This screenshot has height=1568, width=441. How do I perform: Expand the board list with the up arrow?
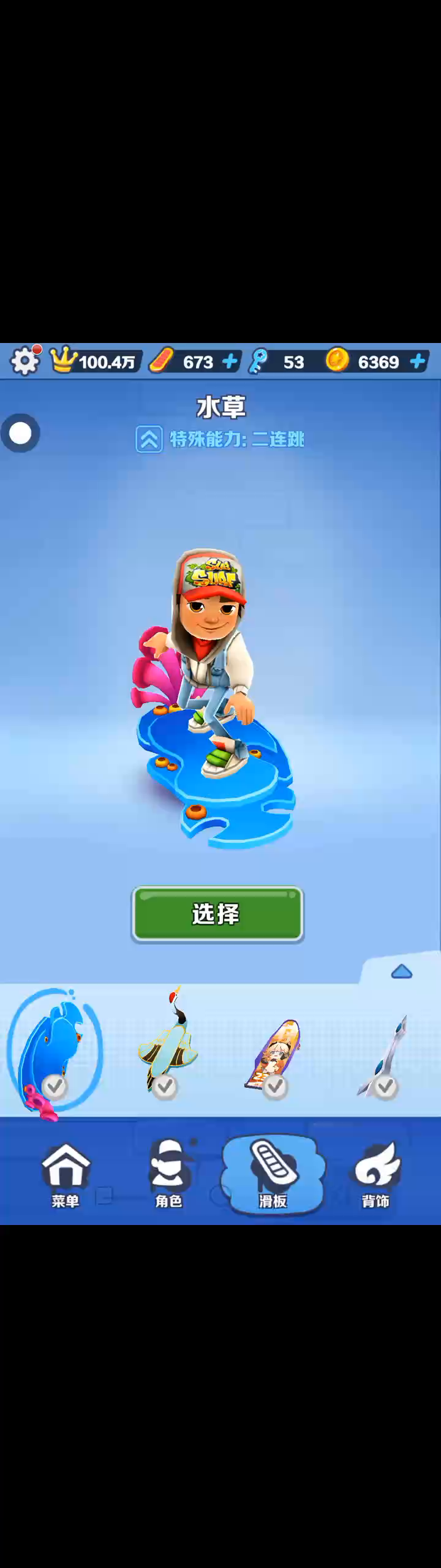[401, 972]
